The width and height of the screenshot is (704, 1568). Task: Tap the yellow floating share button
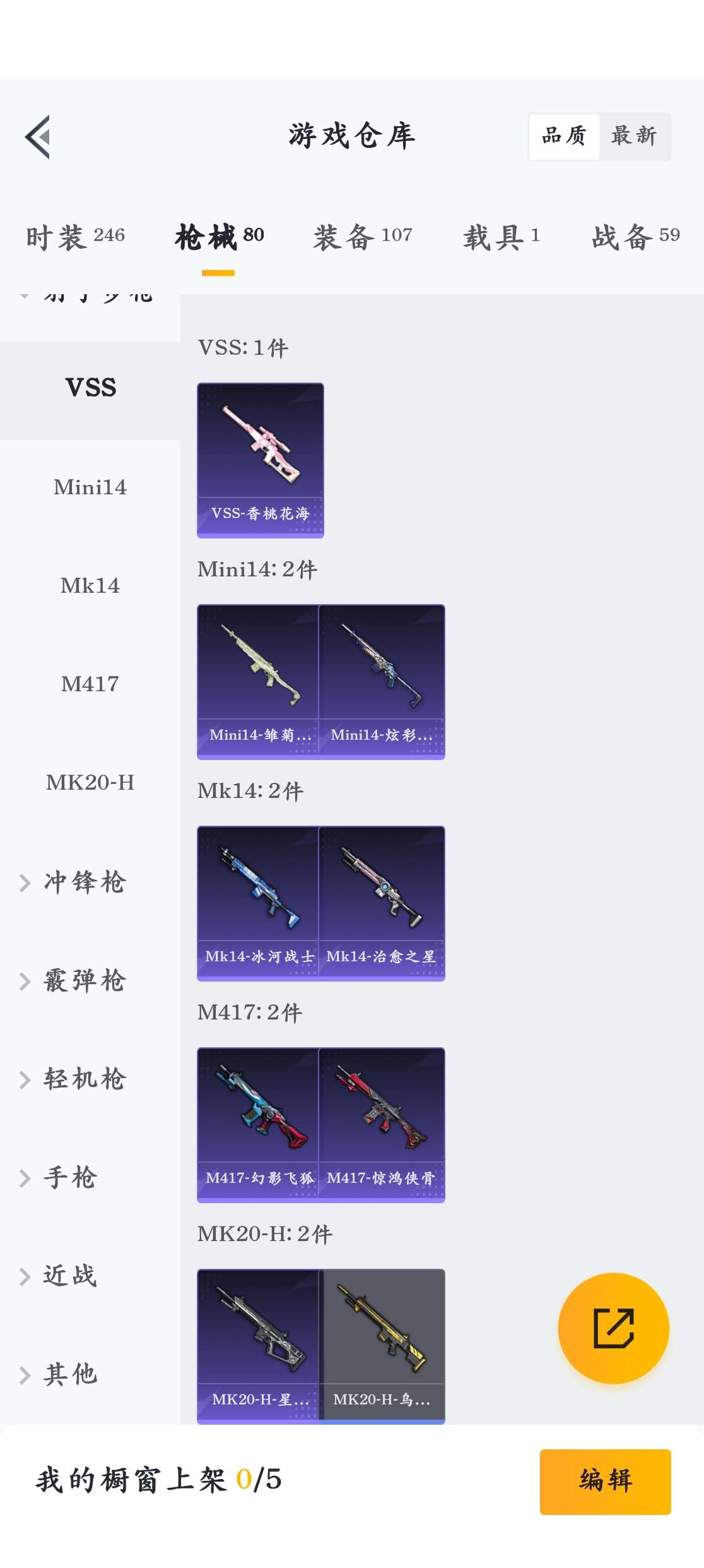click(x=614, y=1328)
